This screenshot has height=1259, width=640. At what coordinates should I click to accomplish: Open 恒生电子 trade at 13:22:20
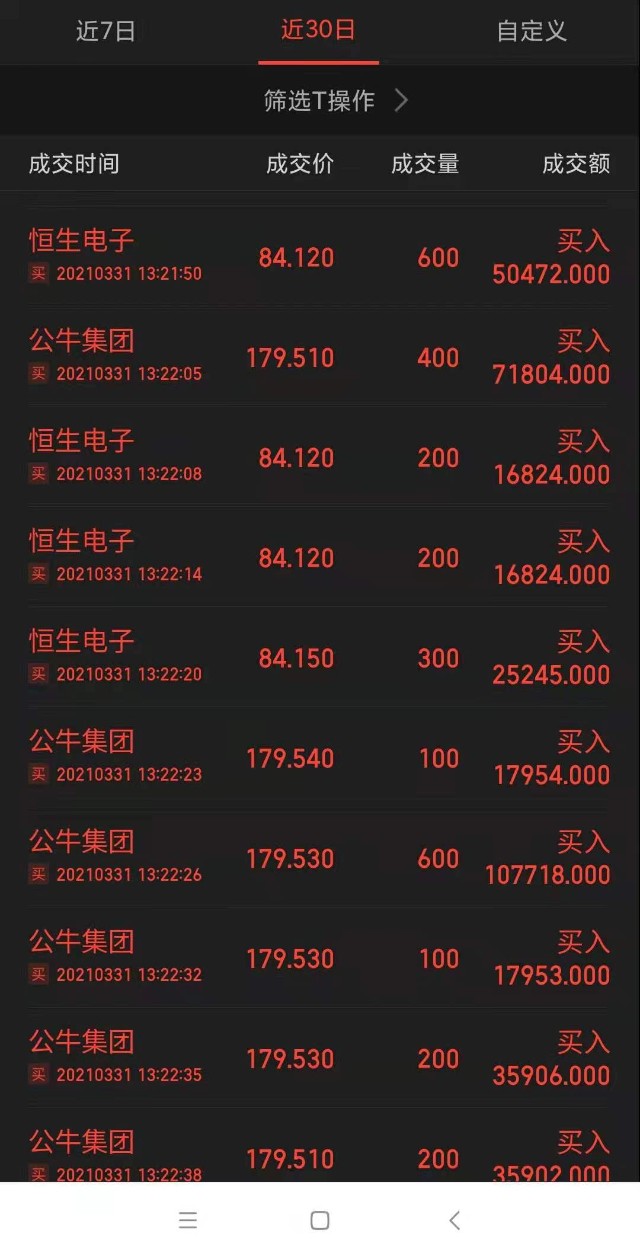click(x=320, y=657)
